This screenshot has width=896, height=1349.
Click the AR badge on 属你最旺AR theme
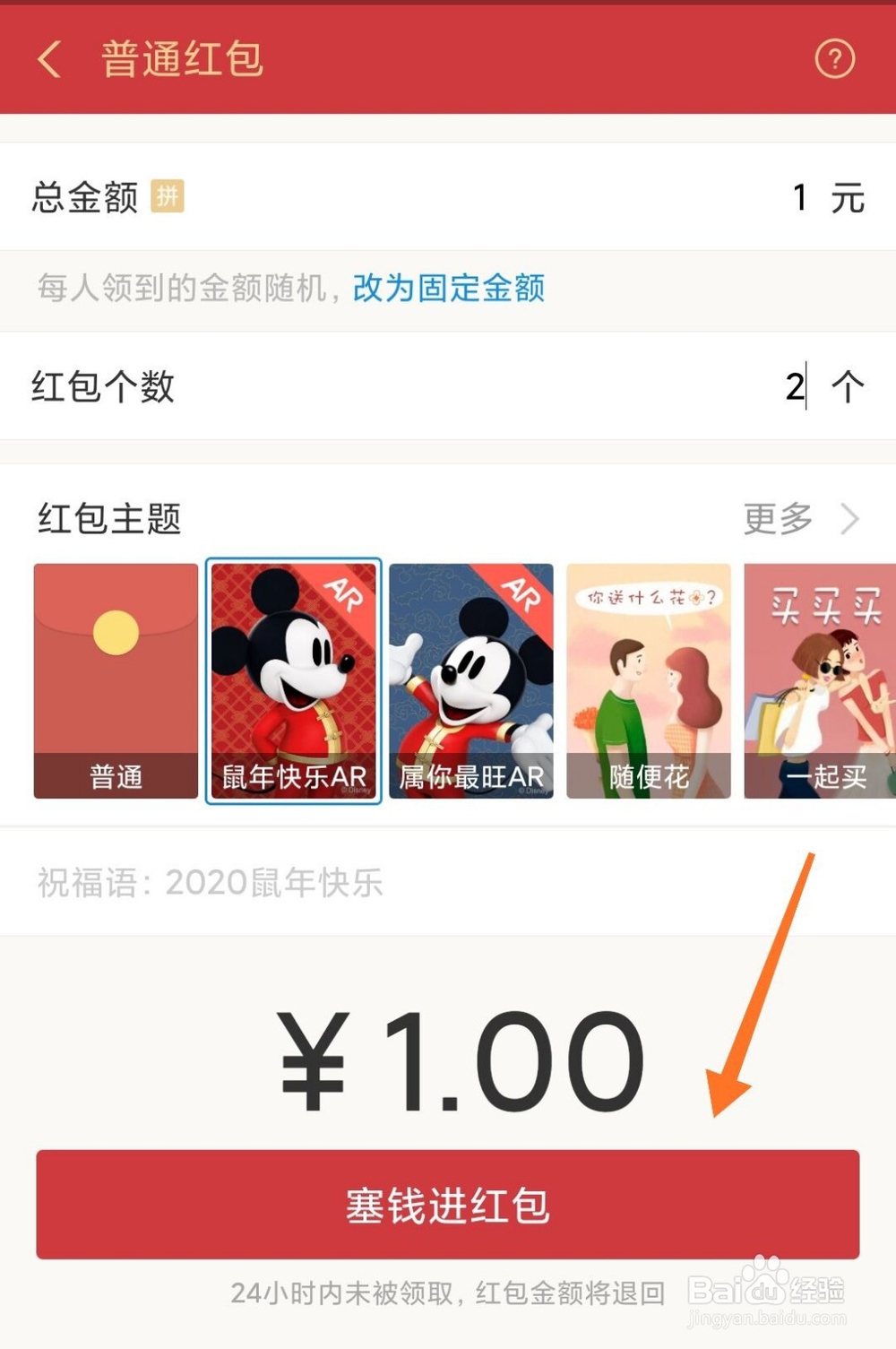[520, 592]
